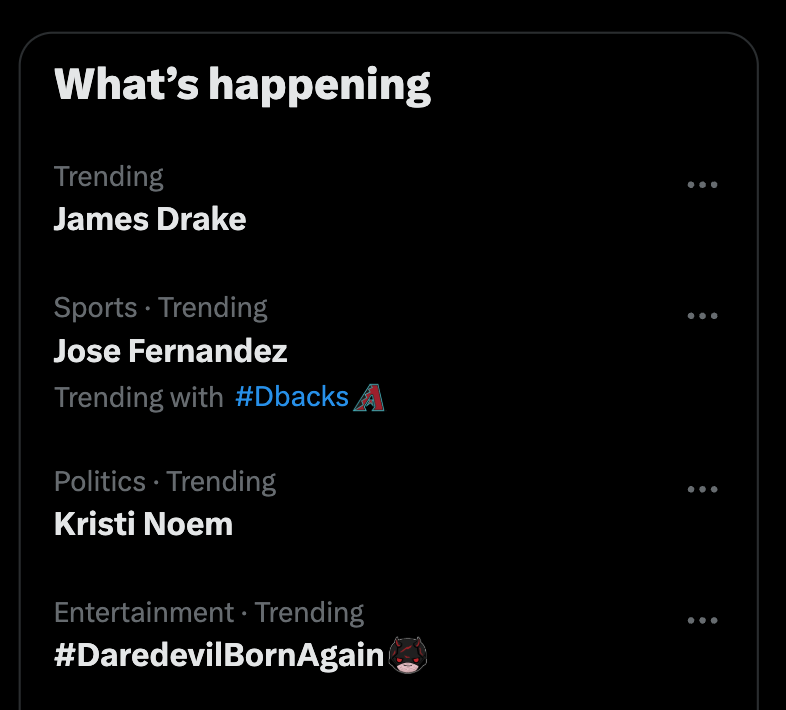Open more options for James Drake

[702, 185]
